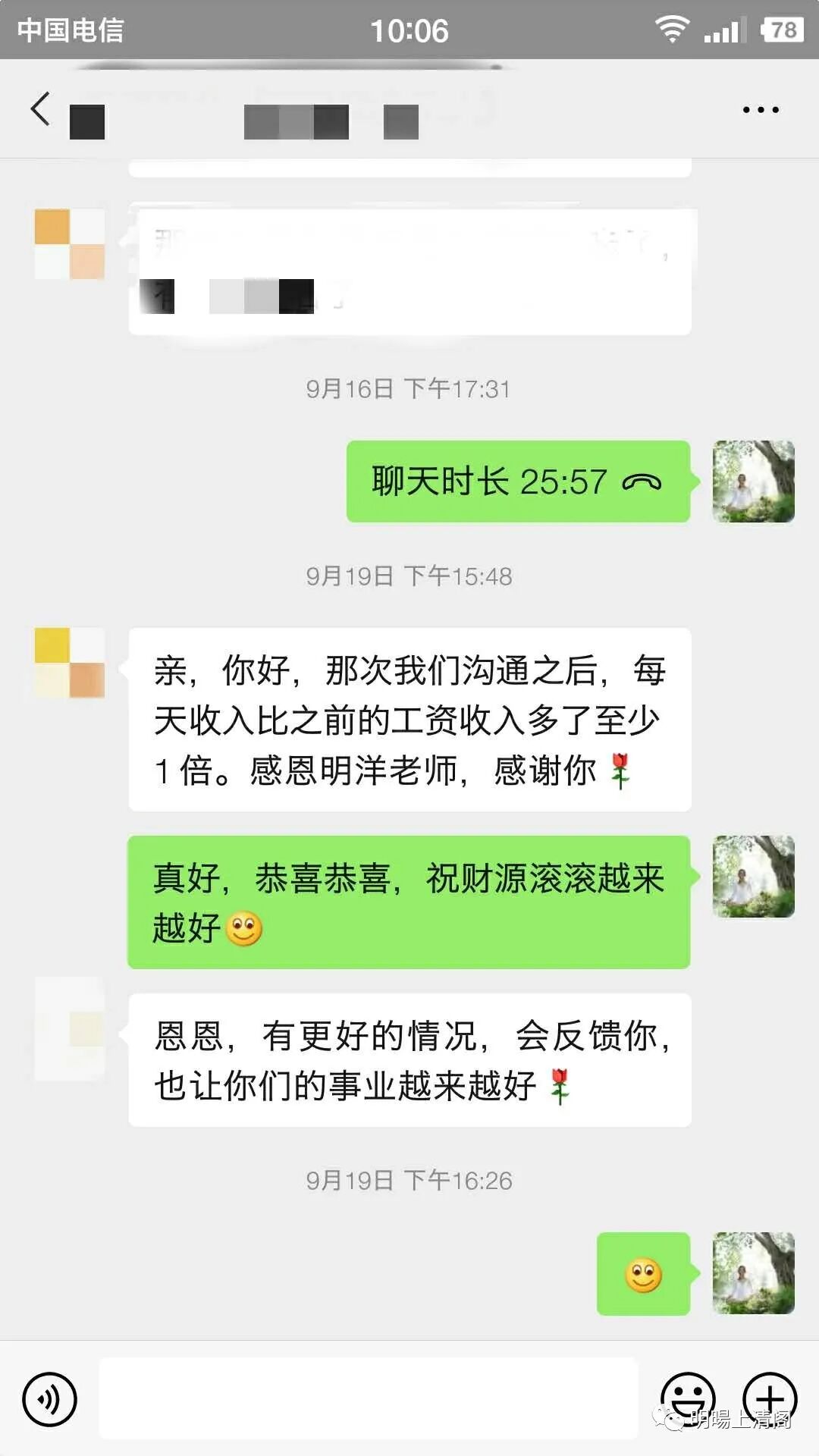Screen dimensions: 819x1456
Task: Tap the message about income doubling
Action: point(409,720)
